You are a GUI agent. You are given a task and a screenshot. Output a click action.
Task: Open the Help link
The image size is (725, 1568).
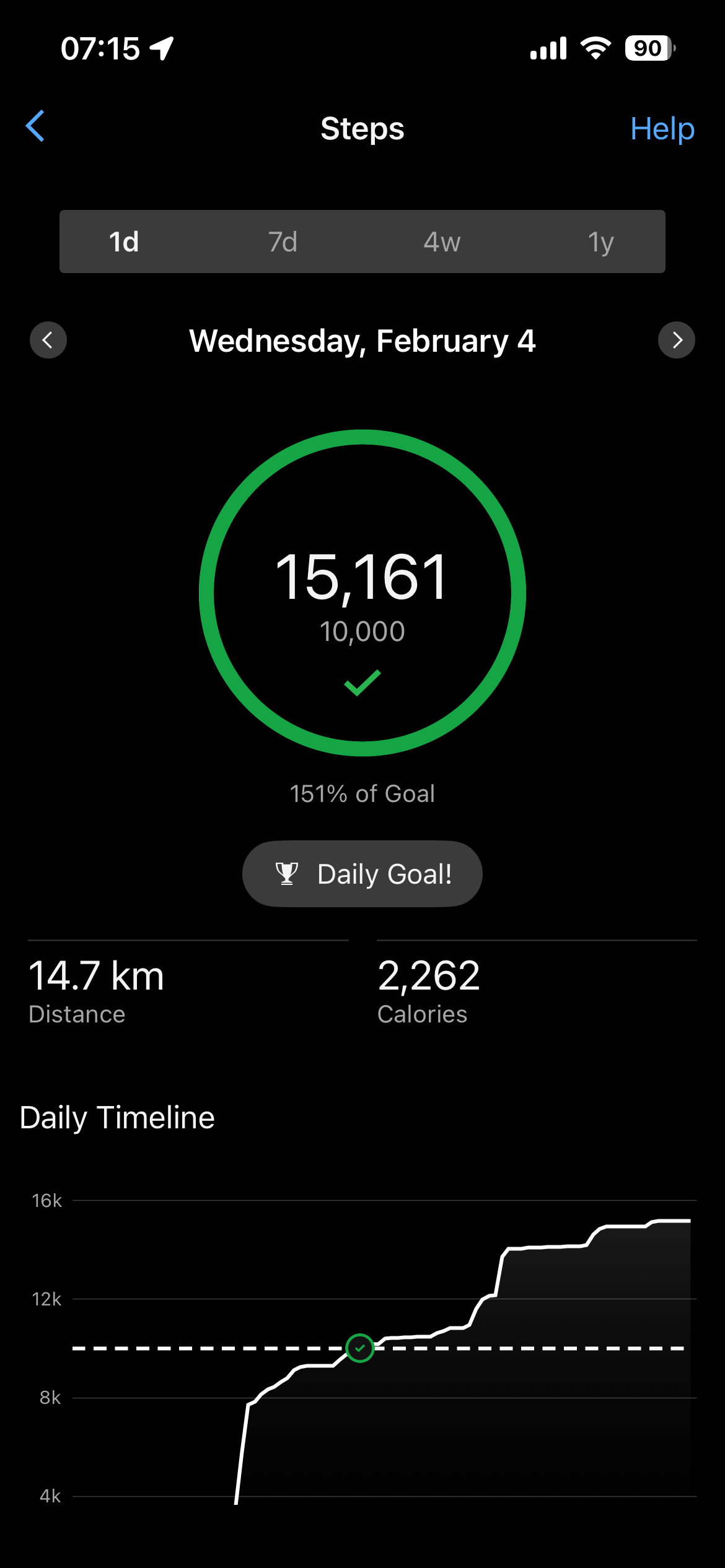point(662,129)
